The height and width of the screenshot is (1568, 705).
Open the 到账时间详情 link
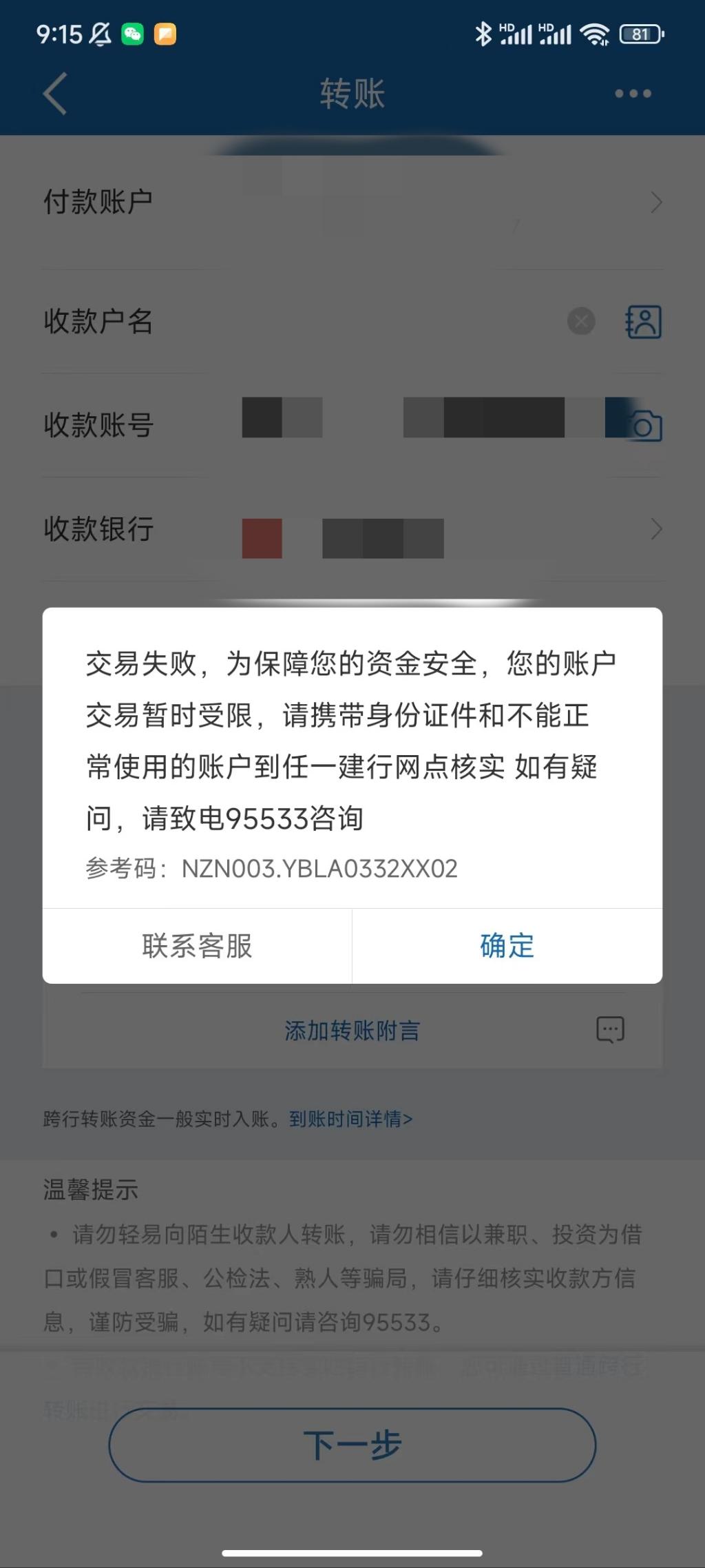tap(350, 1119)
